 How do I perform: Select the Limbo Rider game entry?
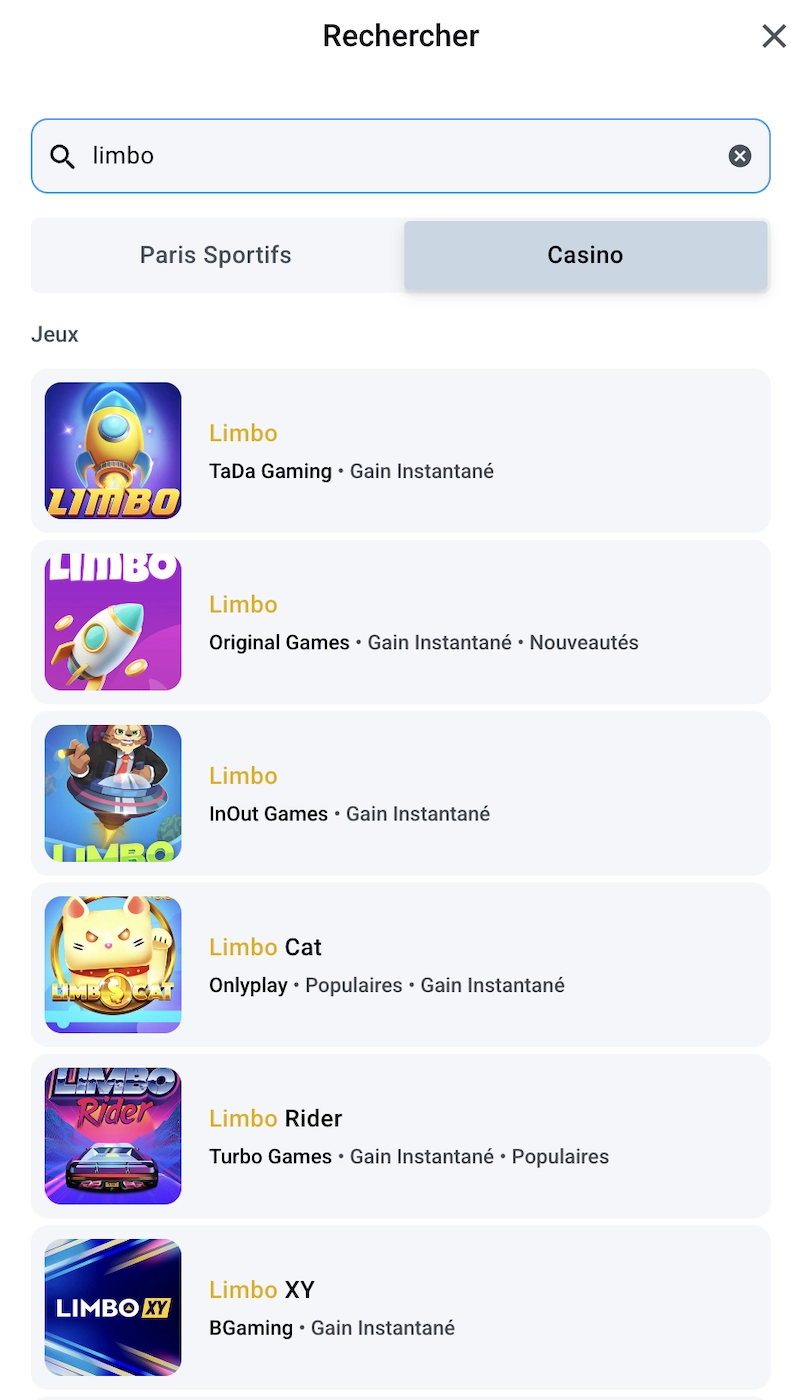click(x=275, y=1118)
